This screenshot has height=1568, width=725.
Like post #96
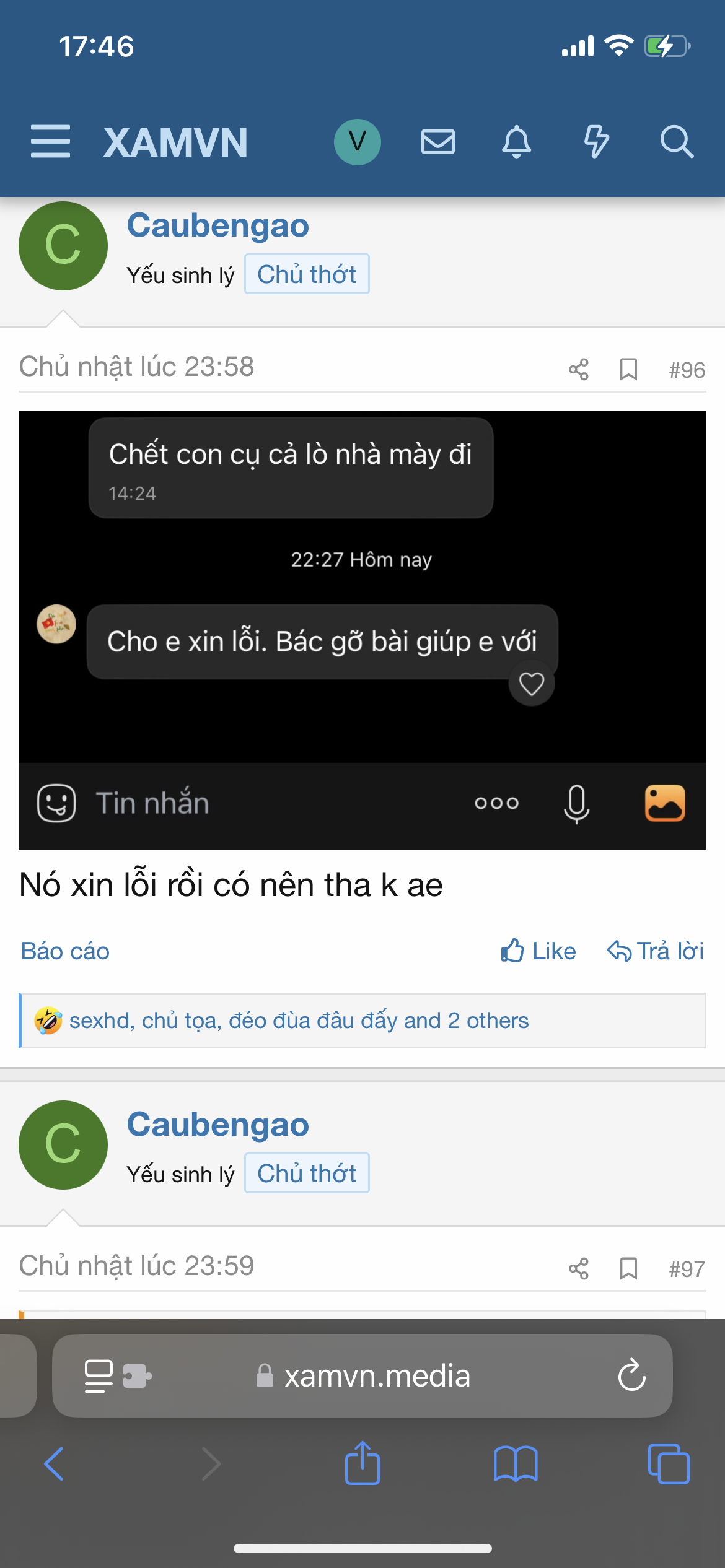pyautogui.click(x=538, y=951)
